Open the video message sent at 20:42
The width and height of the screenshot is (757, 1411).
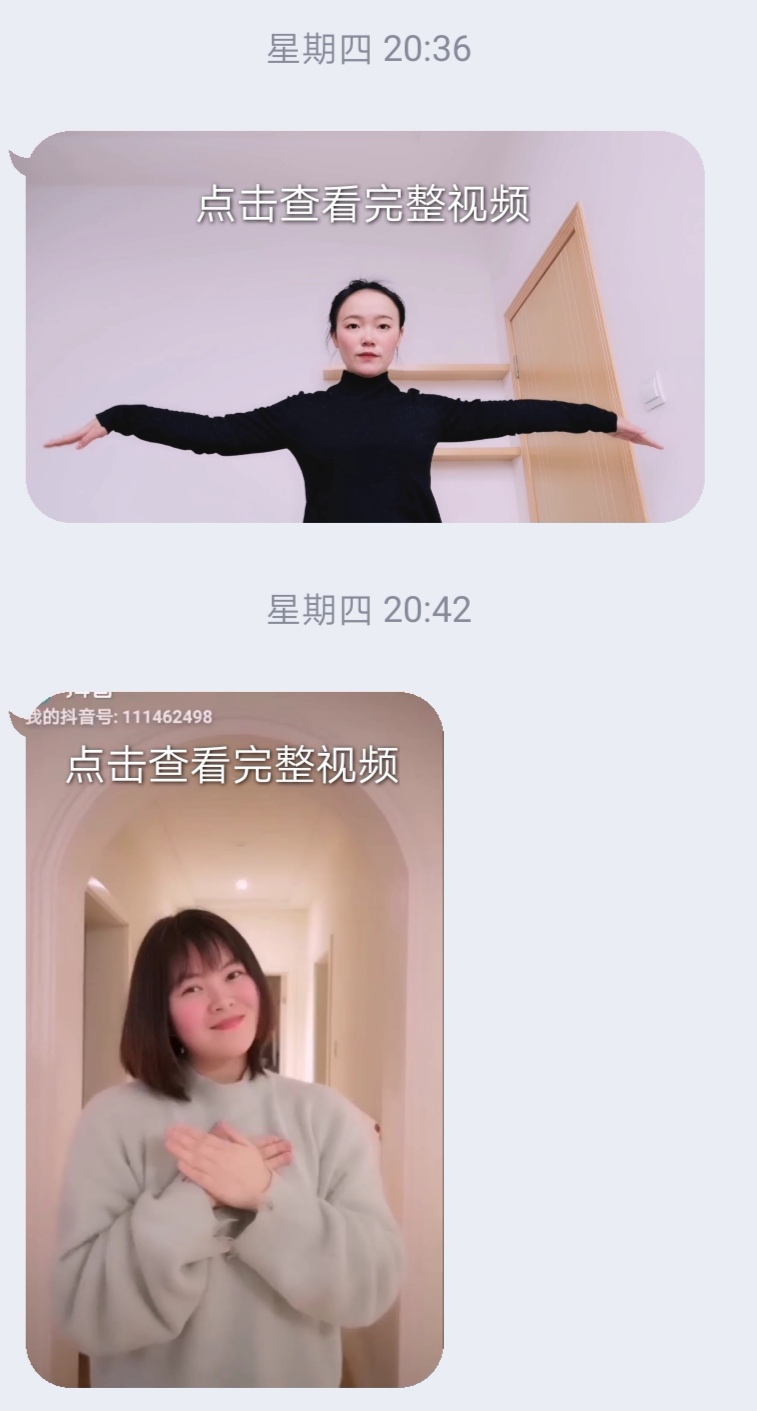pos(234,1040)
